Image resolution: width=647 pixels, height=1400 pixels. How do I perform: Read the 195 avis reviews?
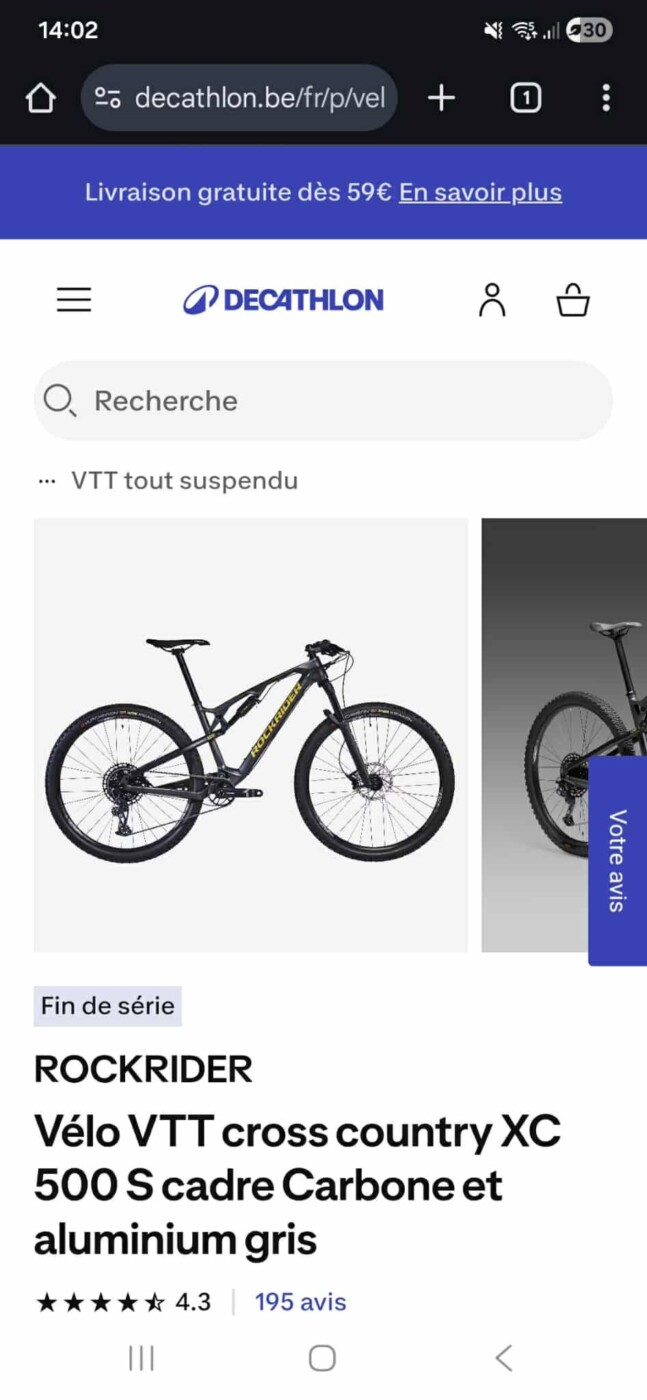pyautogui.click(x=300, y=1302)
